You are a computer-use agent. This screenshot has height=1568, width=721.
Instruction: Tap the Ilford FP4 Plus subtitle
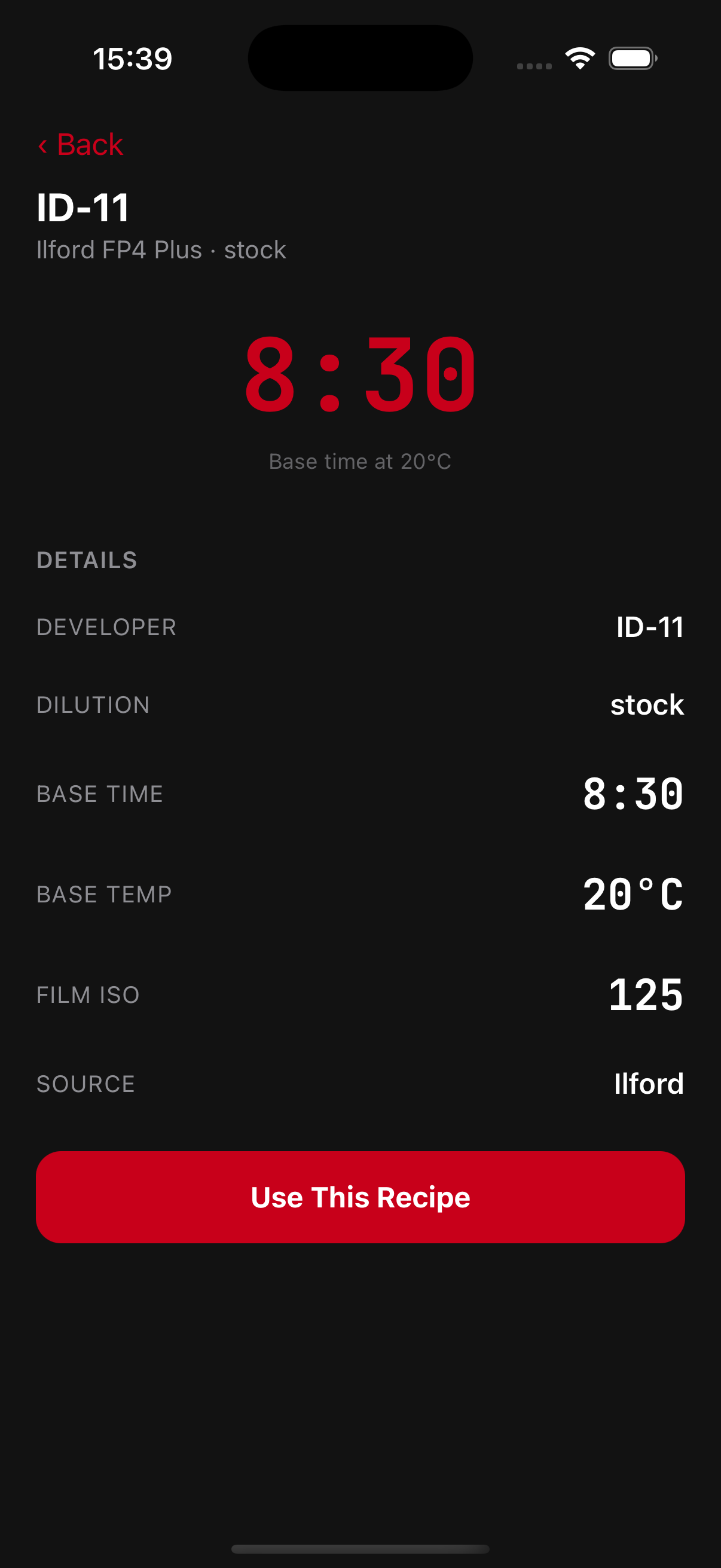click(x=161, y=249)
